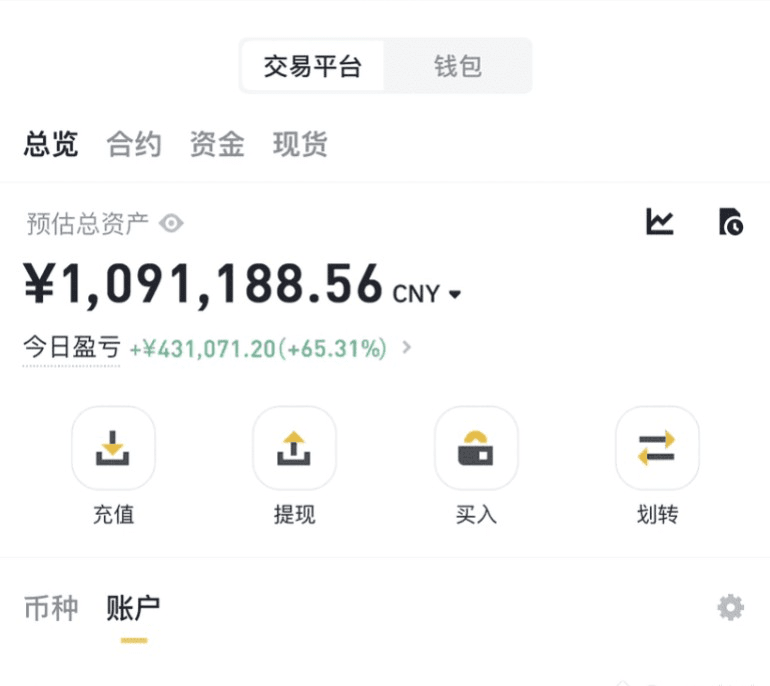Switch to the 币种 list tab

51,608
